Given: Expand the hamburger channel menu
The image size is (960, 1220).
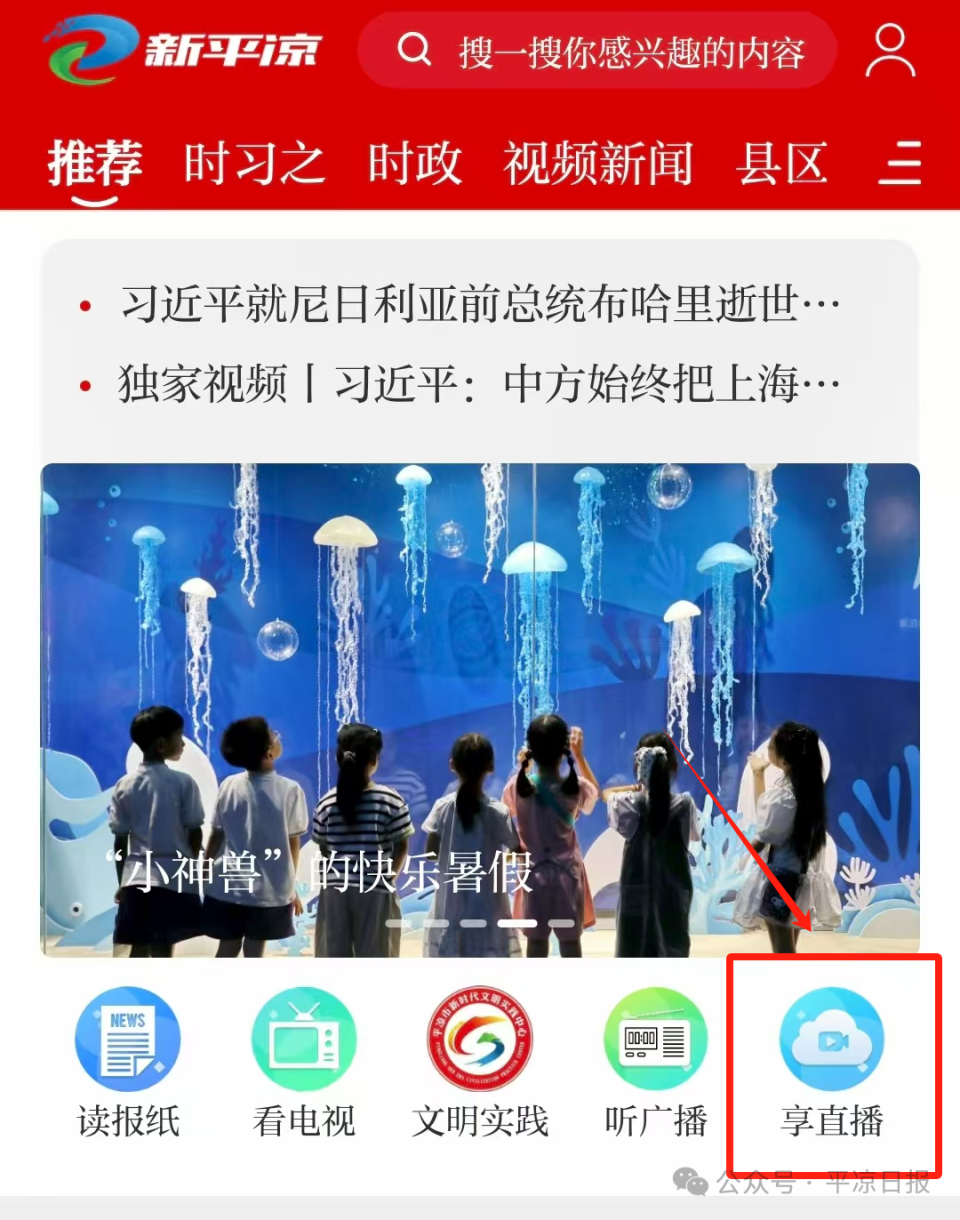Looking at the screenshot, I should (x=899, y=163).
